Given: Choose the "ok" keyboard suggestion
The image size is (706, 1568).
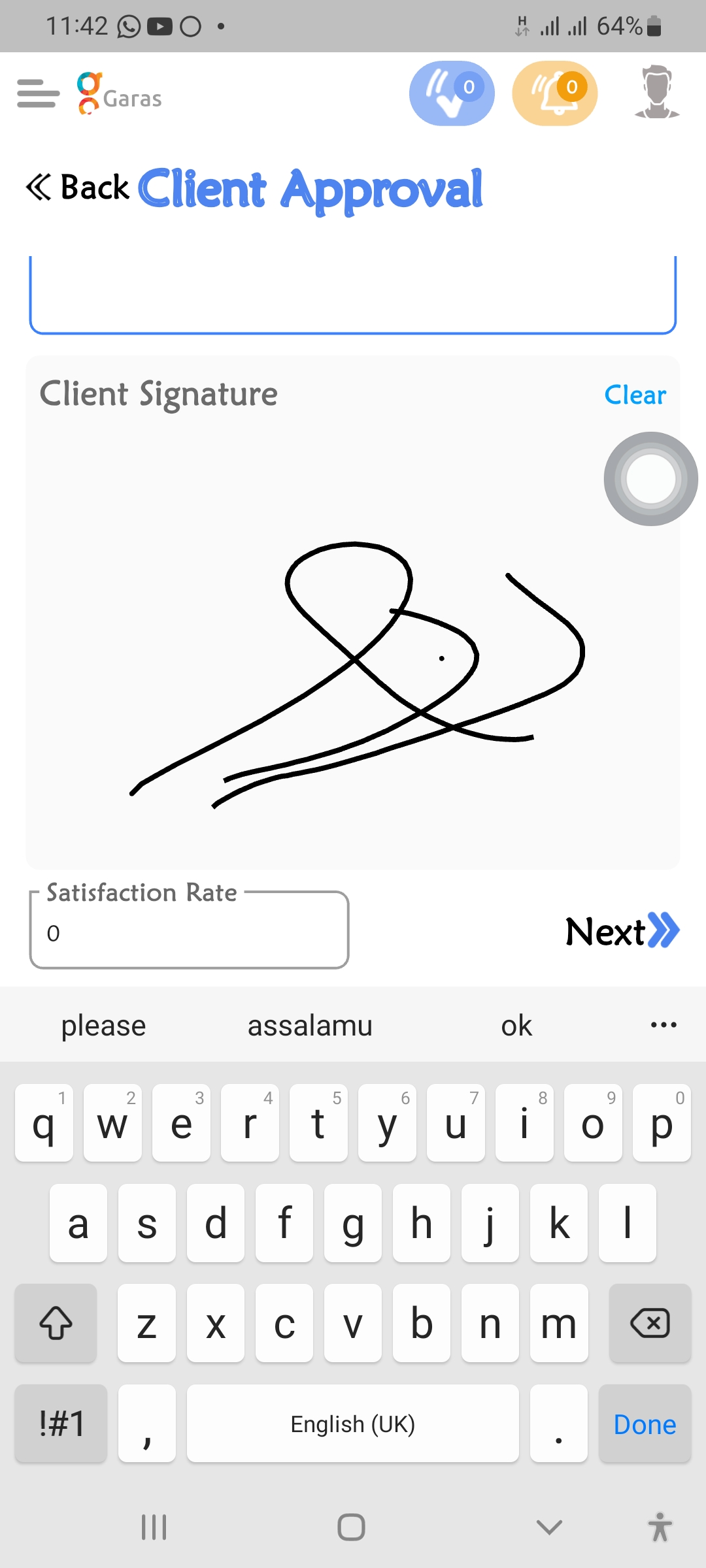Looking at the screenshot, I should click(516, 1025).
